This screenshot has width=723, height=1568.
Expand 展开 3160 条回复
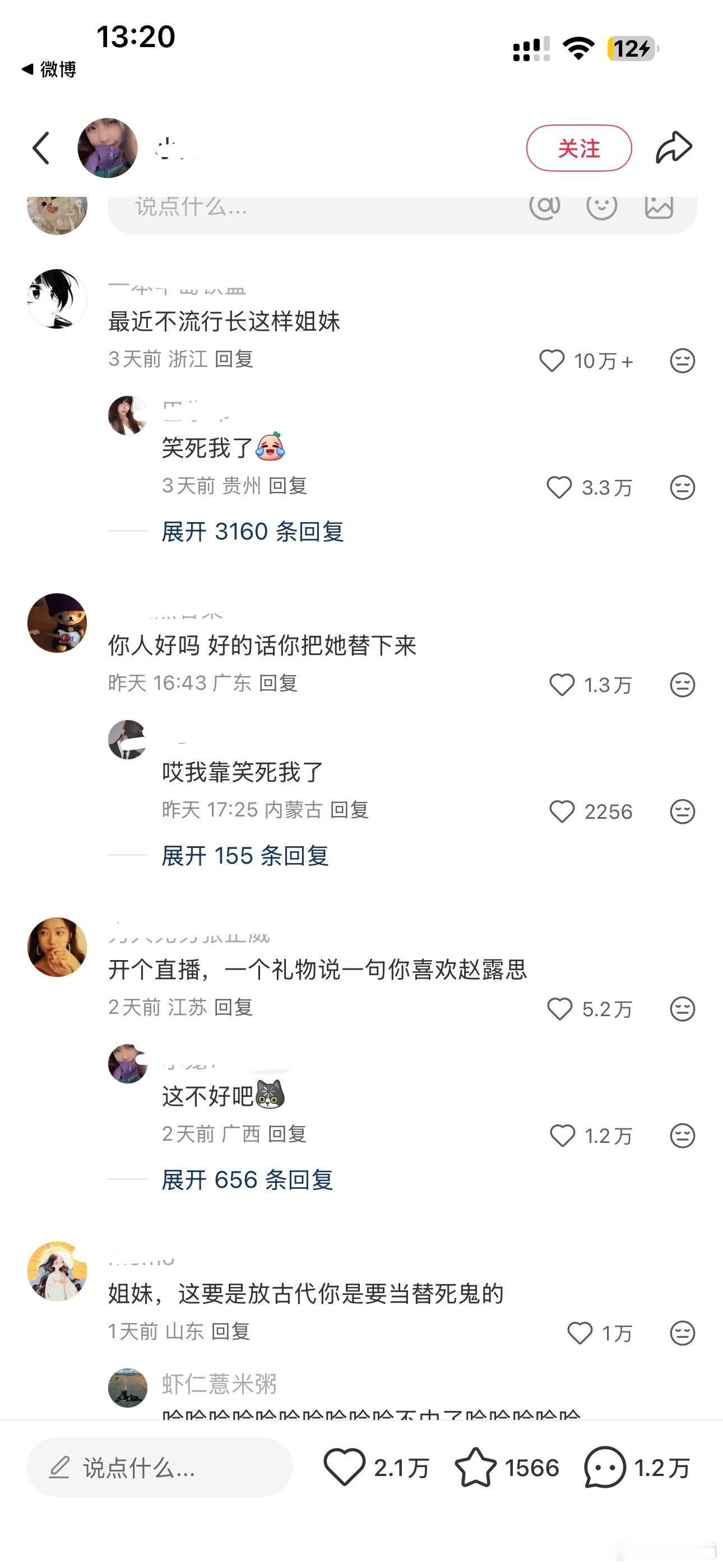pyautogui.click(x=253, y=532)
